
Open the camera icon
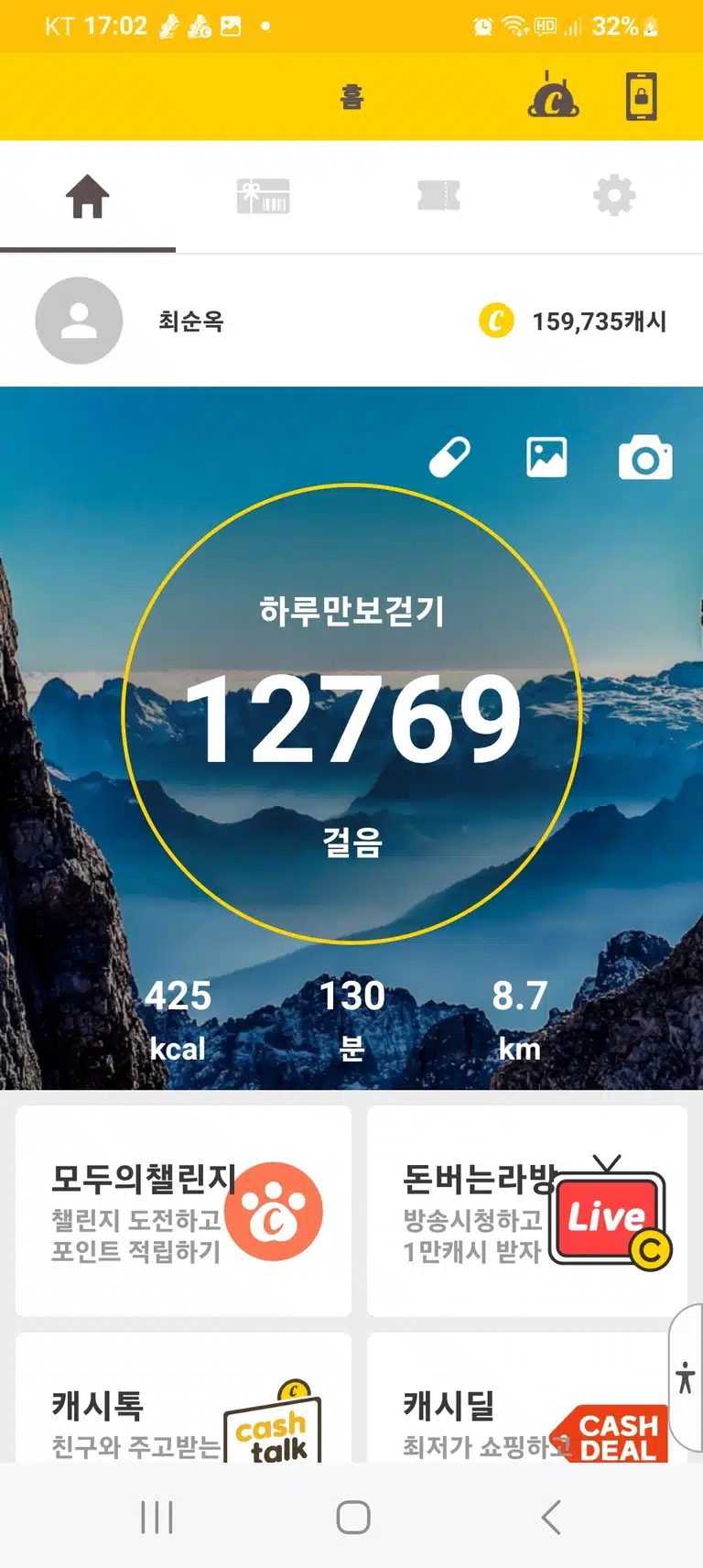645,458
